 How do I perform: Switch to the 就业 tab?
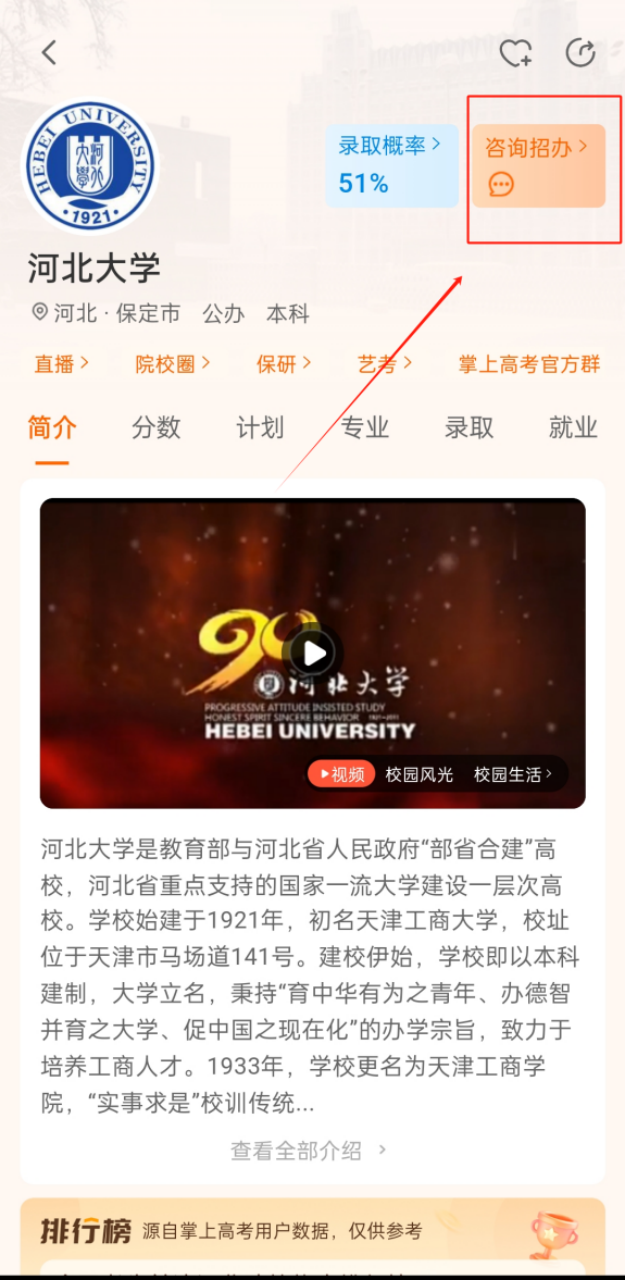[573, 428]
